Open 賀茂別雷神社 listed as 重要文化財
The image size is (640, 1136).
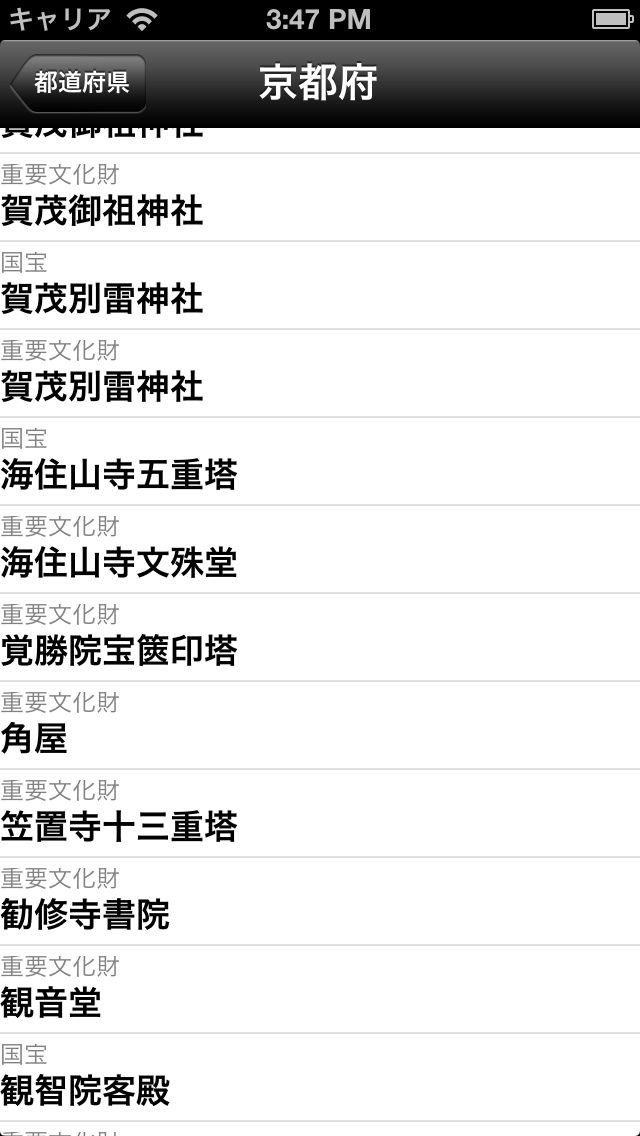[320, 374]
